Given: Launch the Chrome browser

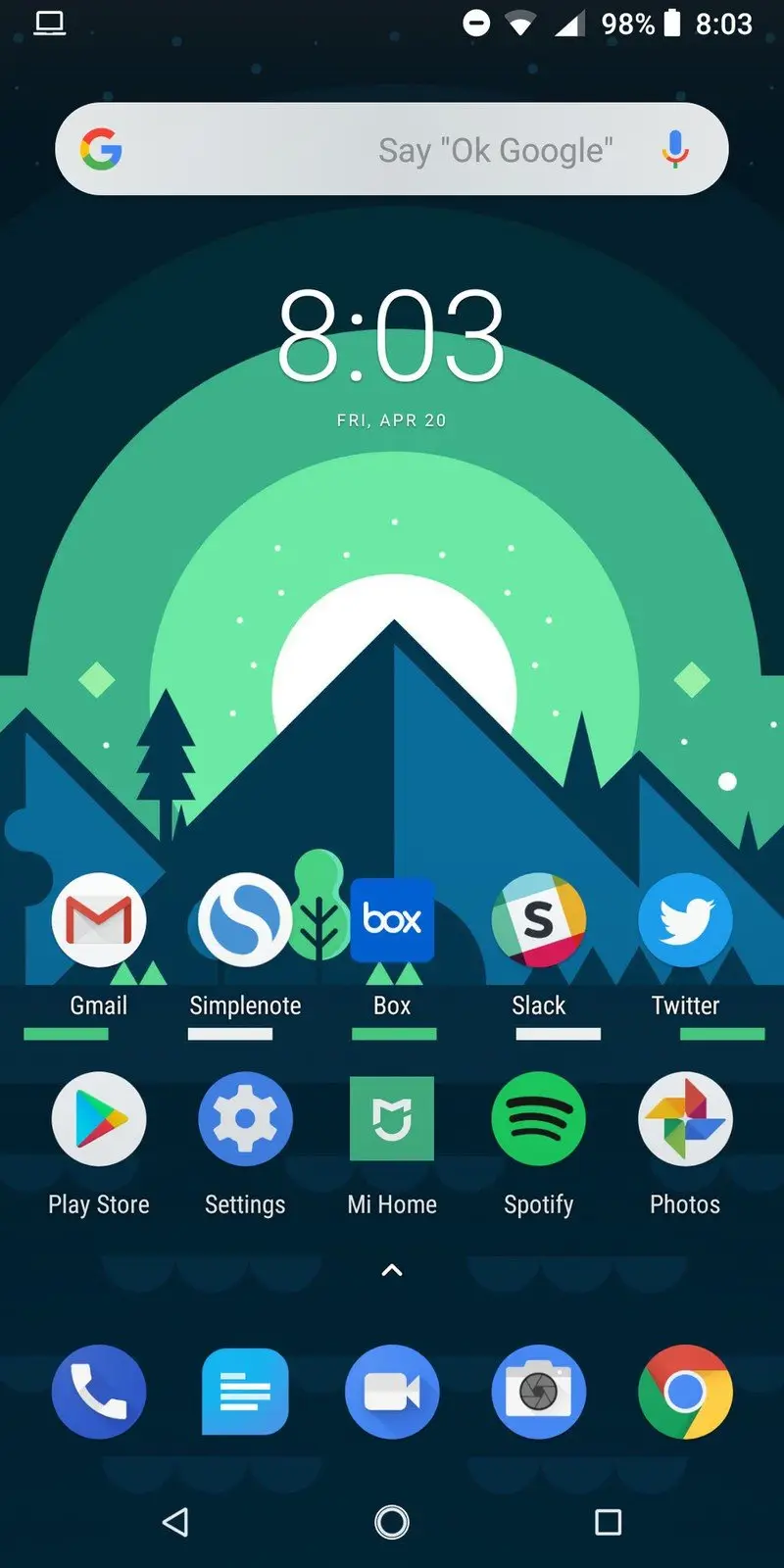Looking at the screenshot, I should coord(685,1392).
